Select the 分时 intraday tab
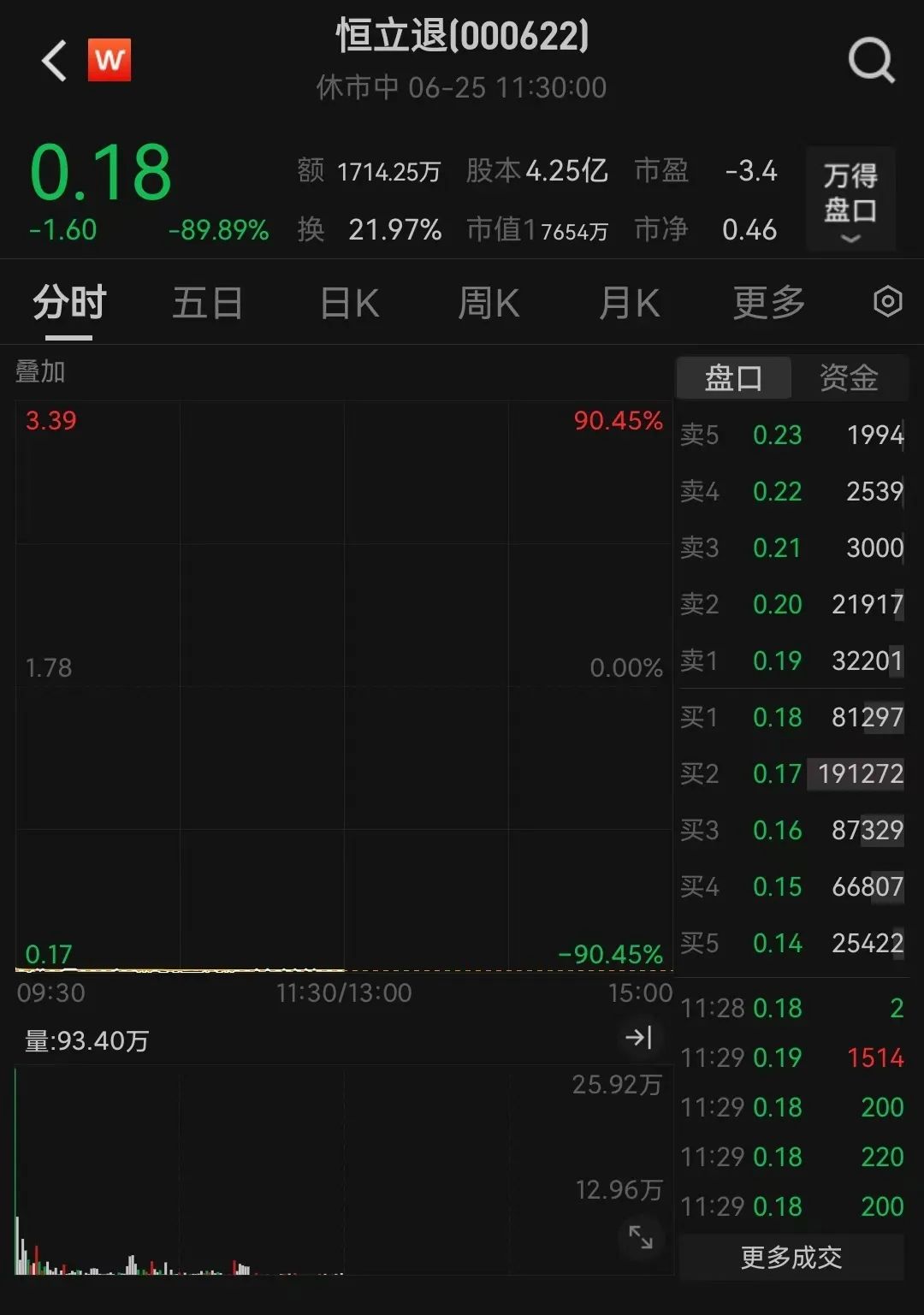The width and height of the screenshot is (924, 1315). click(x=69, y=303)
